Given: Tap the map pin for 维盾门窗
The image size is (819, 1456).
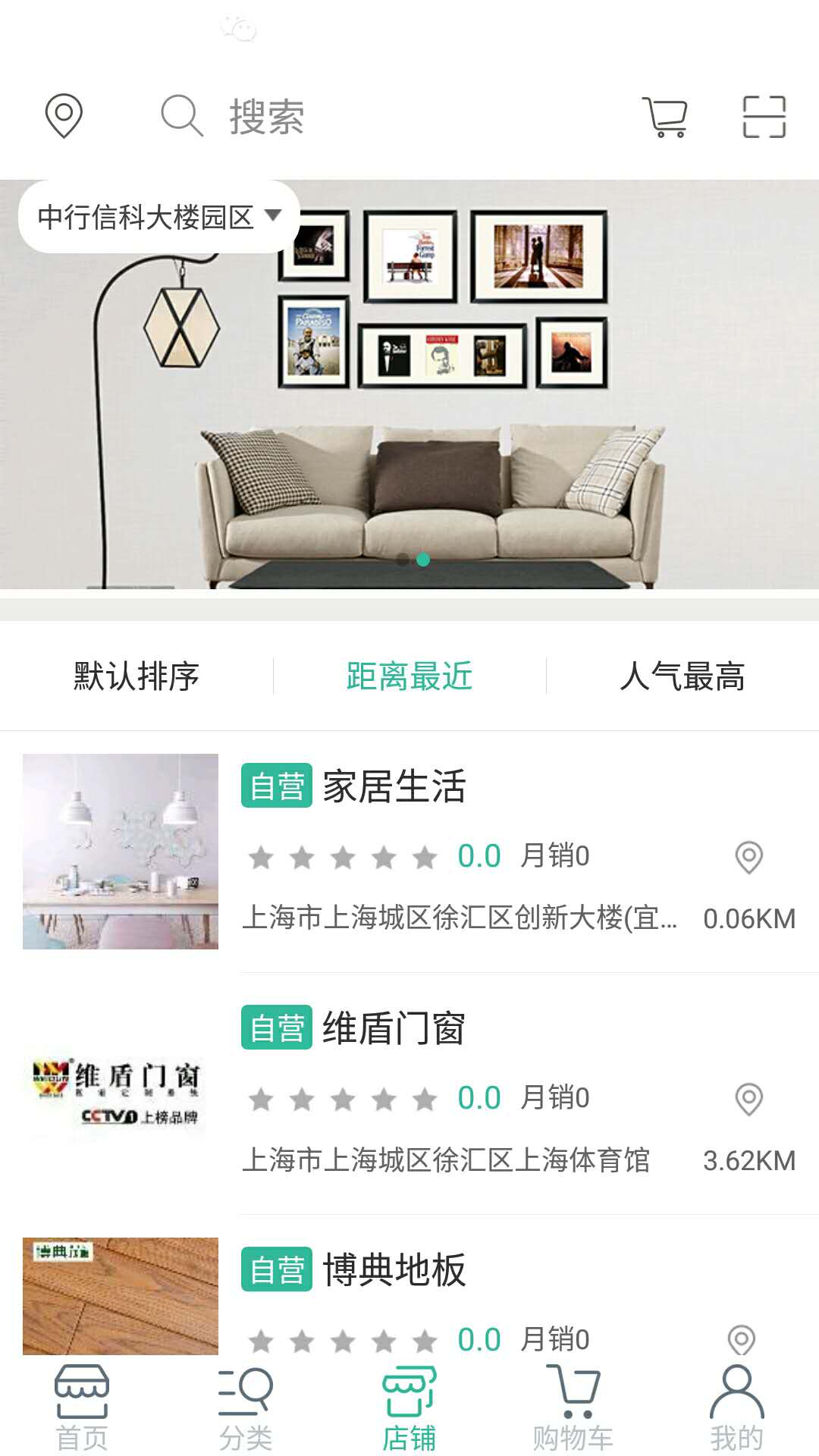Looking at the screenshot, I should tap(748, 1100).
